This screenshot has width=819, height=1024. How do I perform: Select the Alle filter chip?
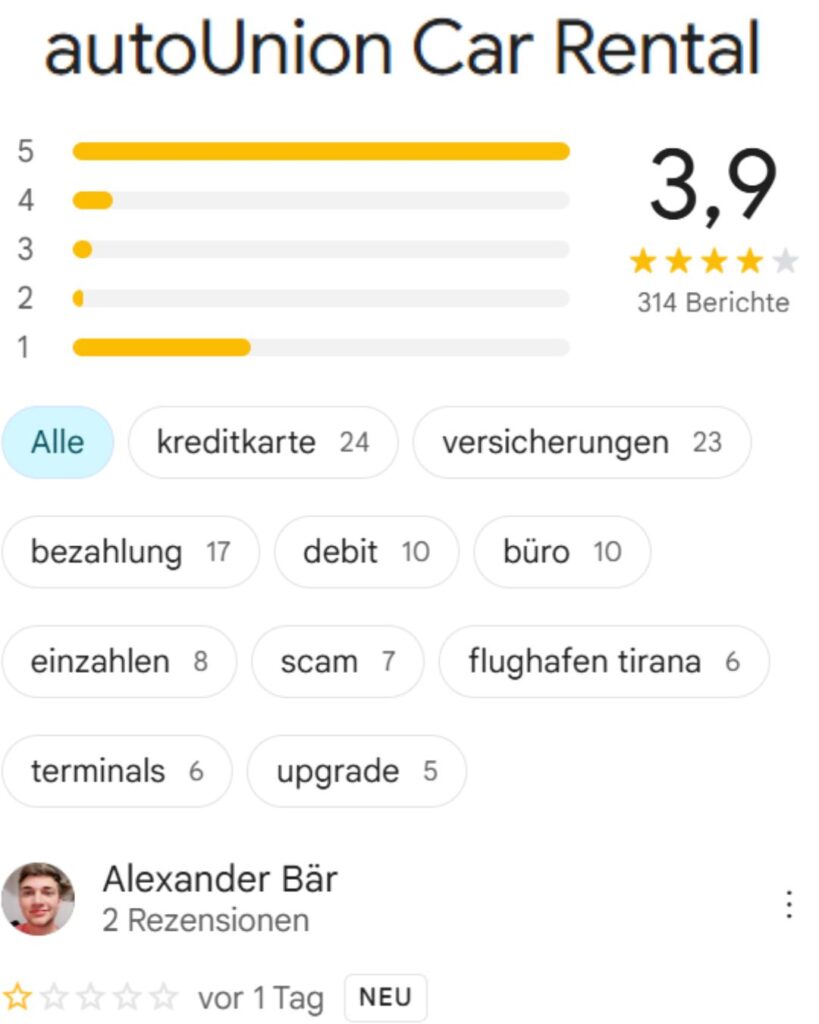[57, 442]
